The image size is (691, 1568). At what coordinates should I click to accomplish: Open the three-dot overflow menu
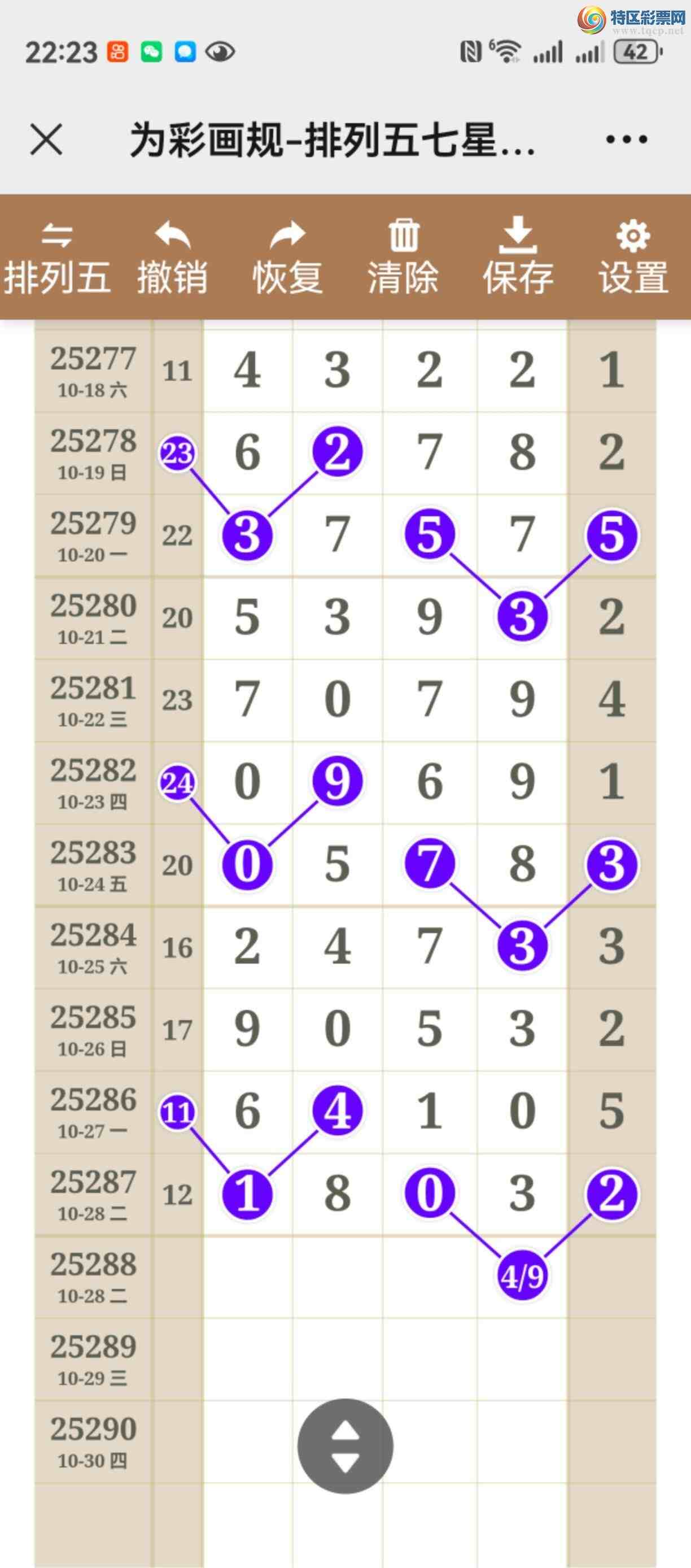pos(626,140)
